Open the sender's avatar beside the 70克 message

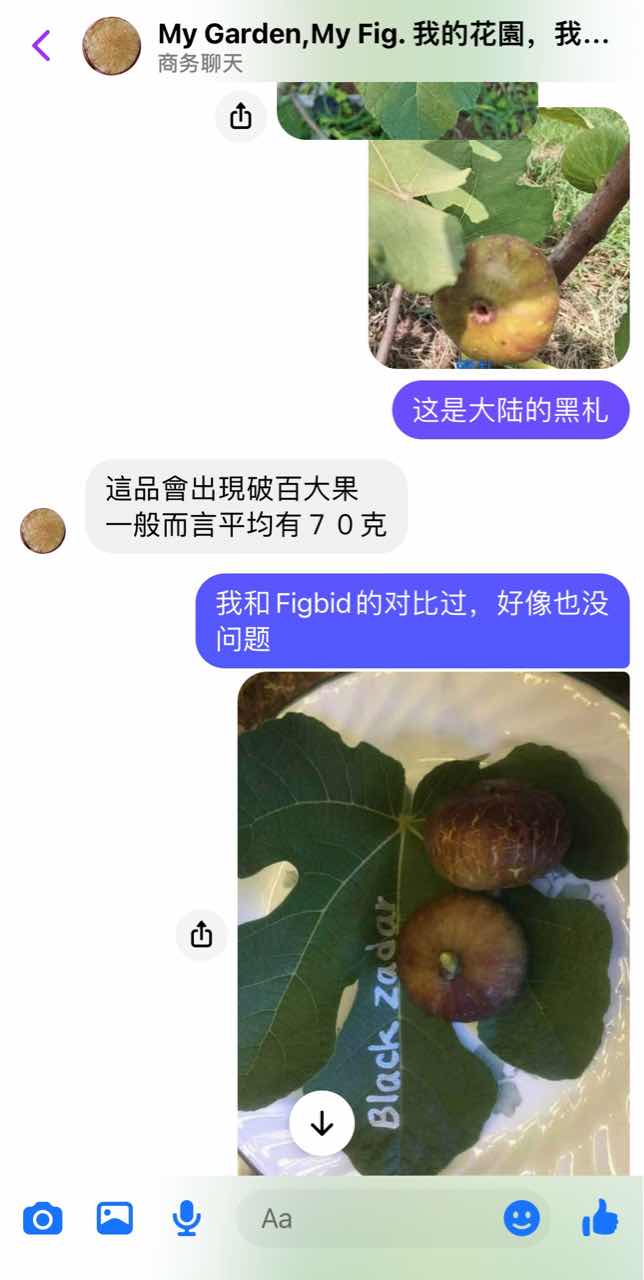[x=43, y=530]
